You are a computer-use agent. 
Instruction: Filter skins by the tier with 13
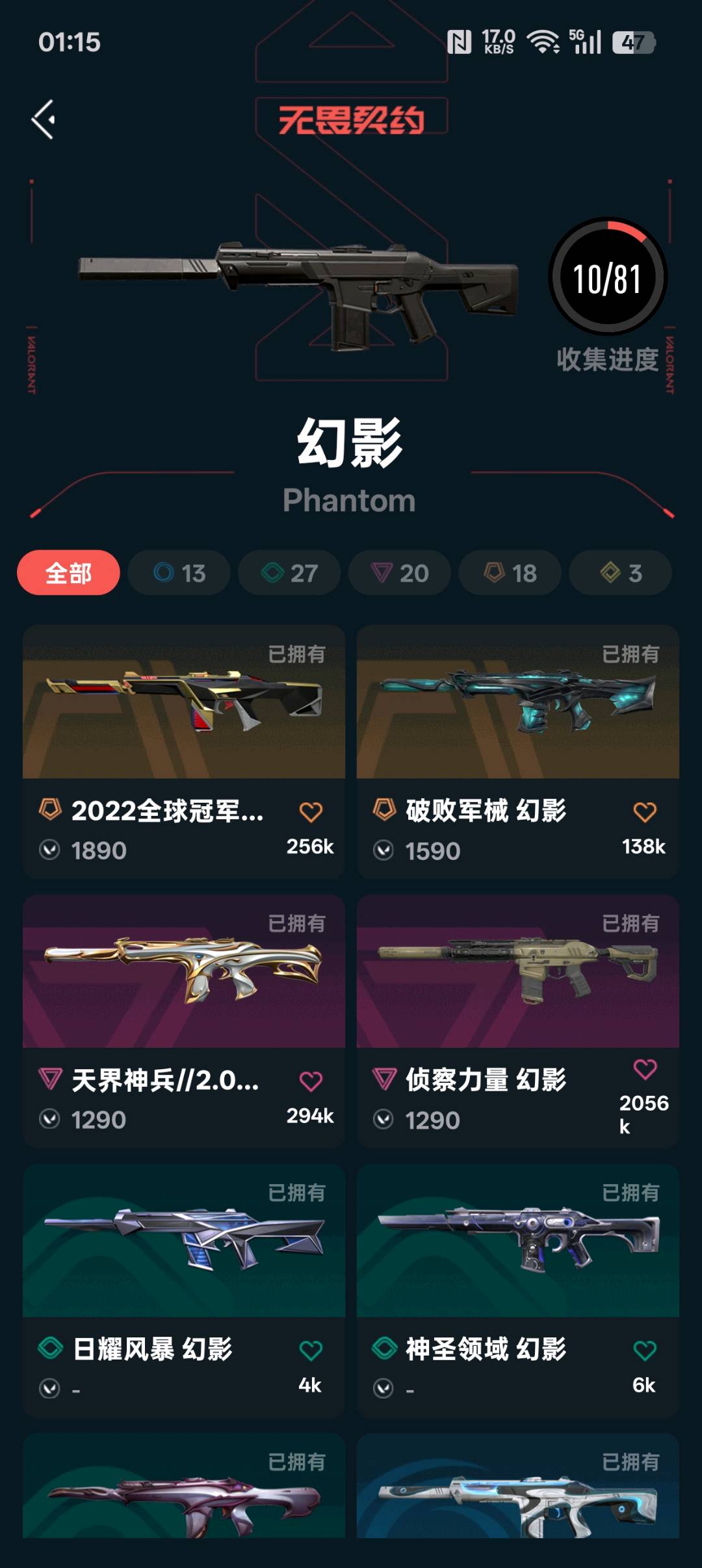[179, 573]
